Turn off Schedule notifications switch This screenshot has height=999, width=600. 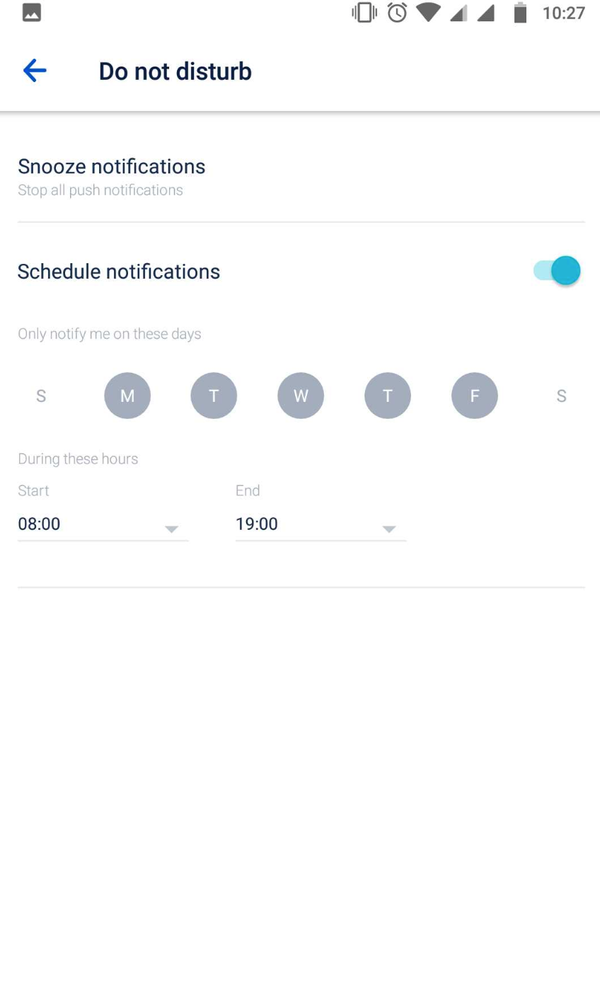tap(557, 271)
